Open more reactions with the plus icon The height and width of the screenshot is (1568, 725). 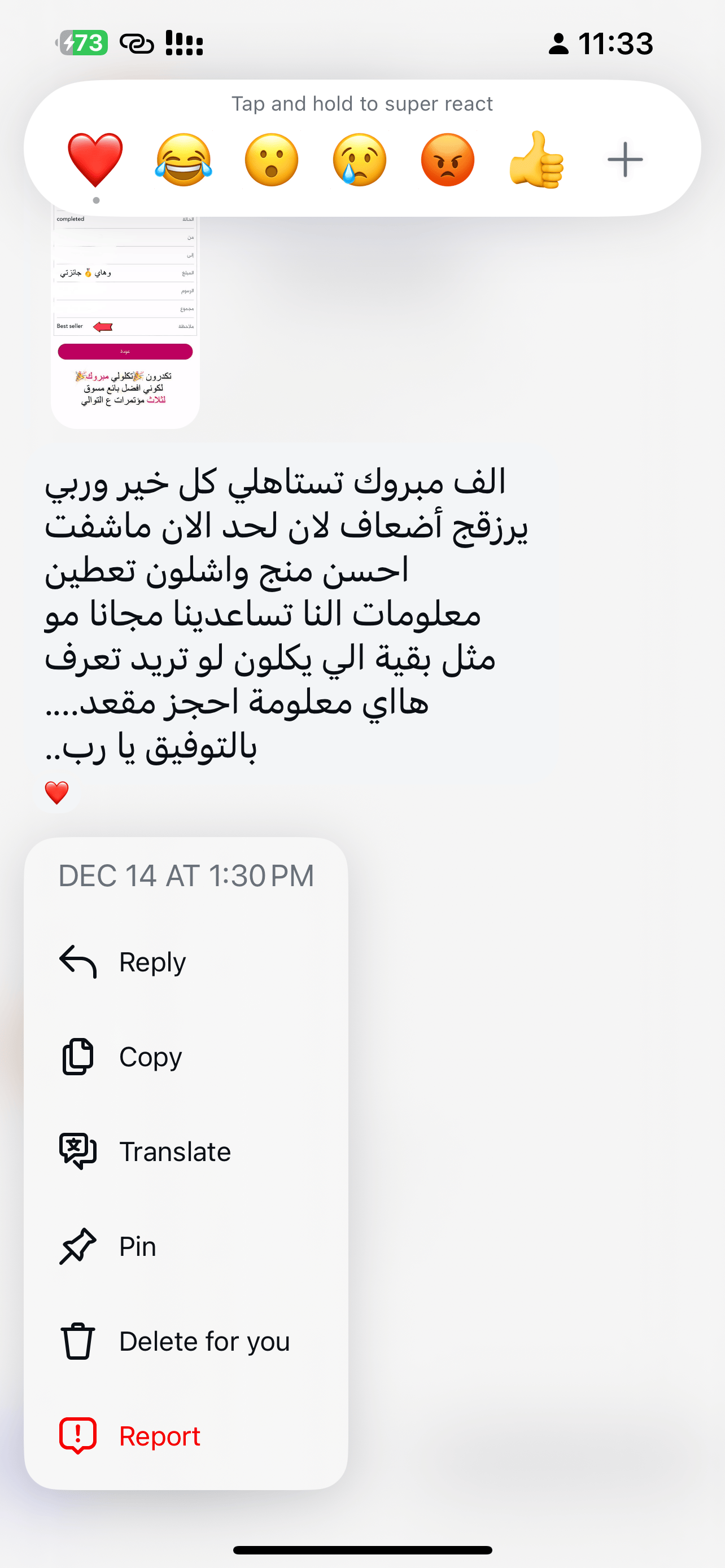coord(624,160)
